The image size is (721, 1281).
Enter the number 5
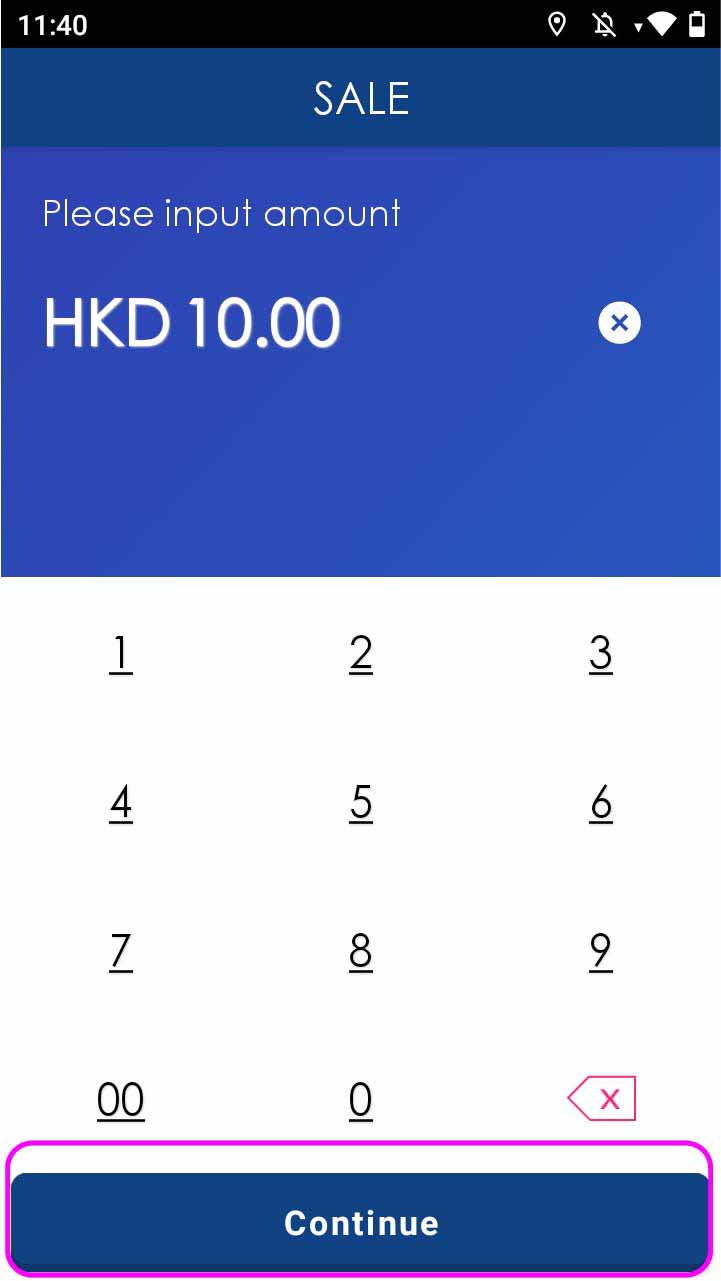click(361, 802)
